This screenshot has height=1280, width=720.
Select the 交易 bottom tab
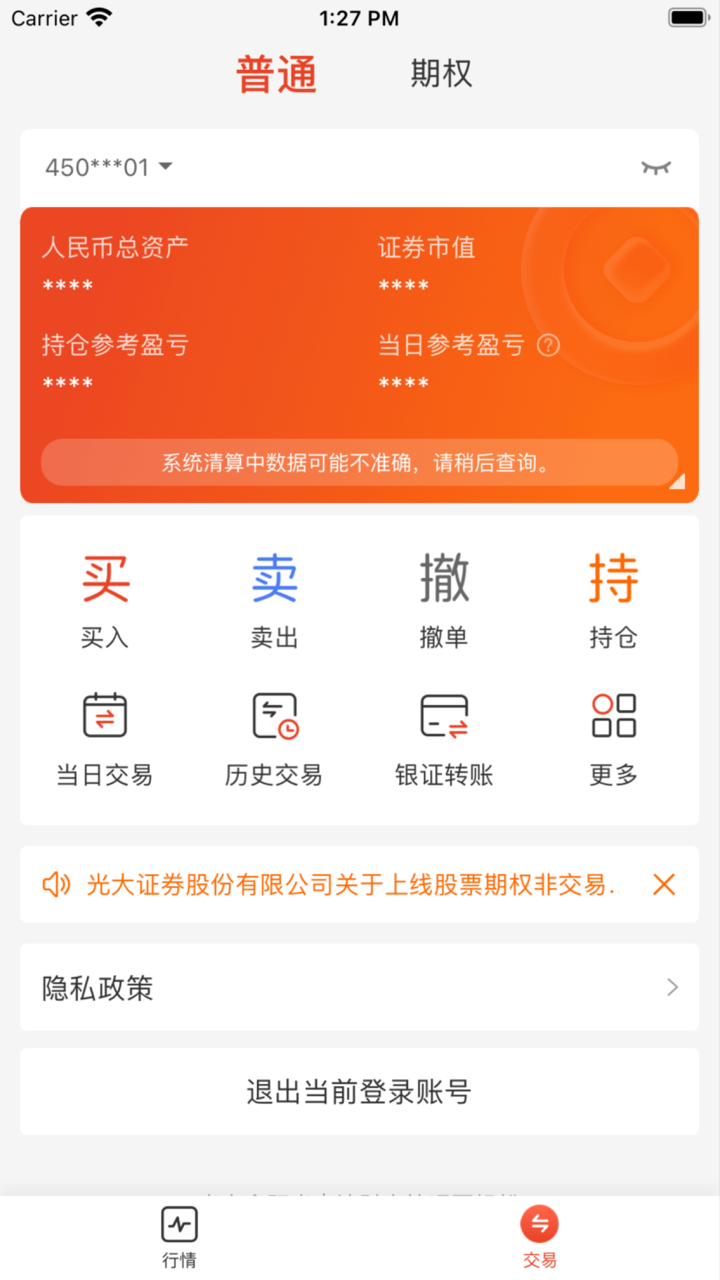(x=540, y=1238)
